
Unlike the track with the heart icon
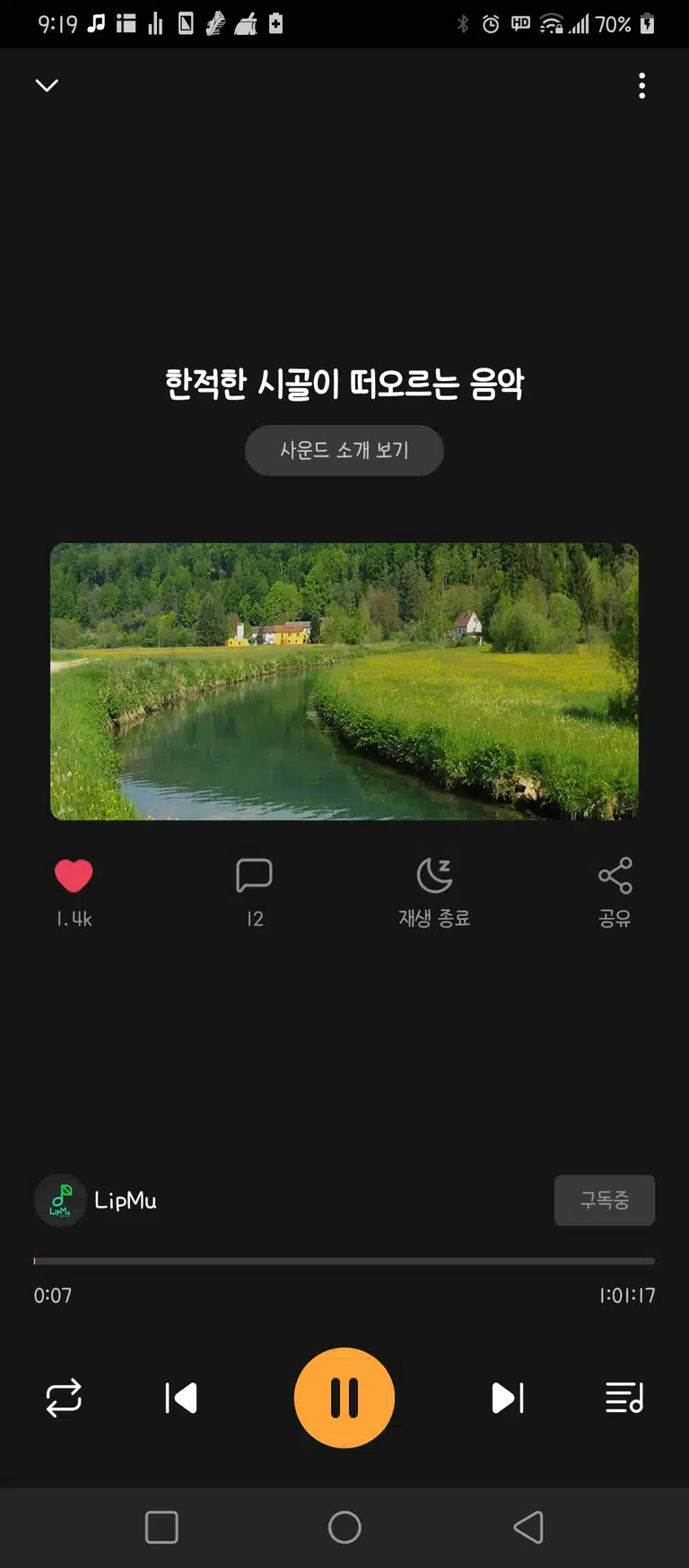[x=74, y=876]
